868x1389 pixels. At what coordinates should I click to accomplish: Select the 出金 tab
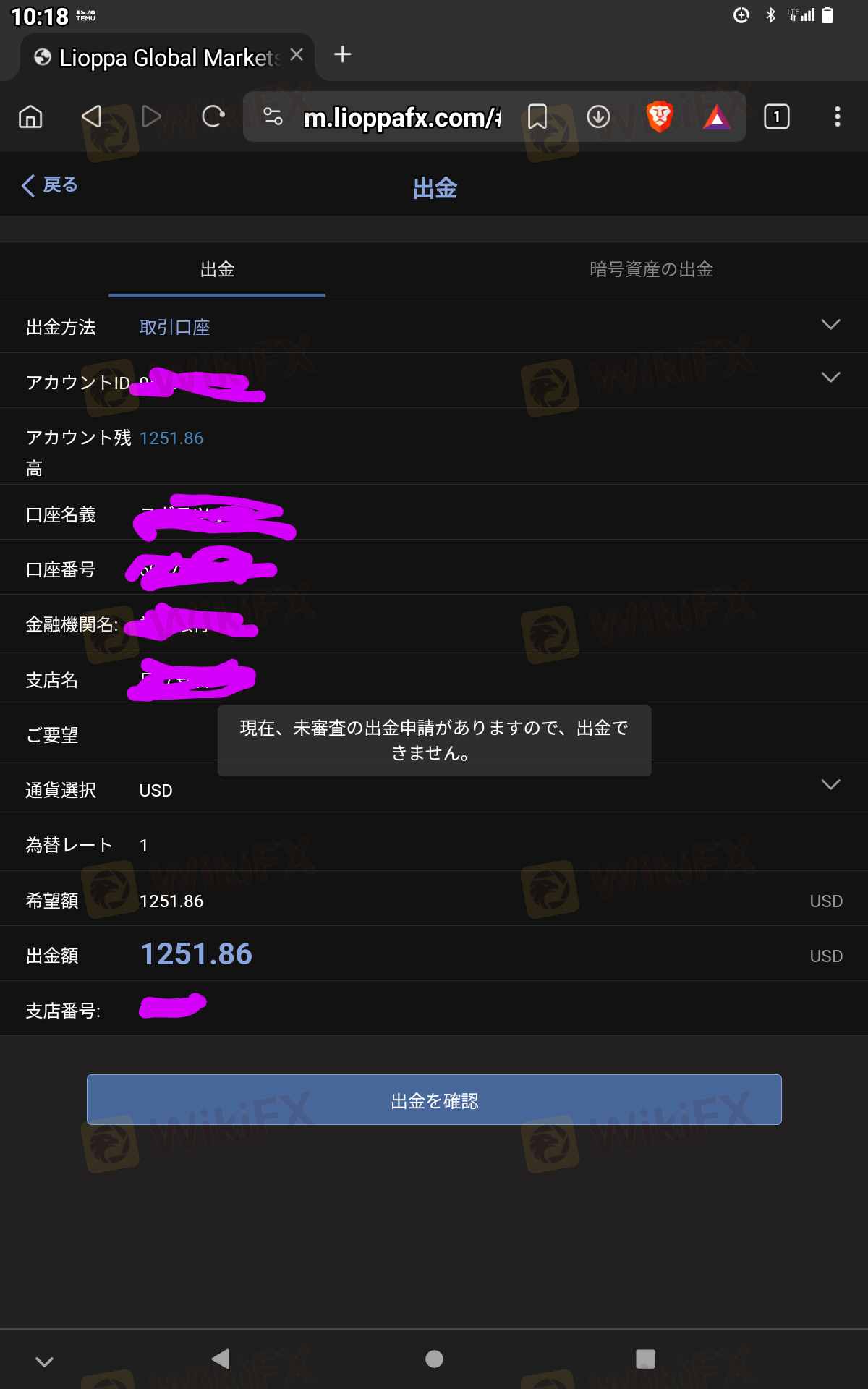217,269
